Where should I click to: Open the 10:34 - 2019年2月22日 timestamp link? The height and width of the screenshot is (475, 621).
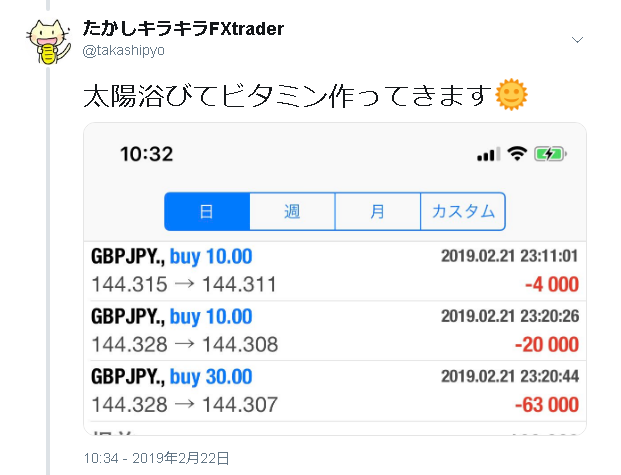[x=157, y=458]
